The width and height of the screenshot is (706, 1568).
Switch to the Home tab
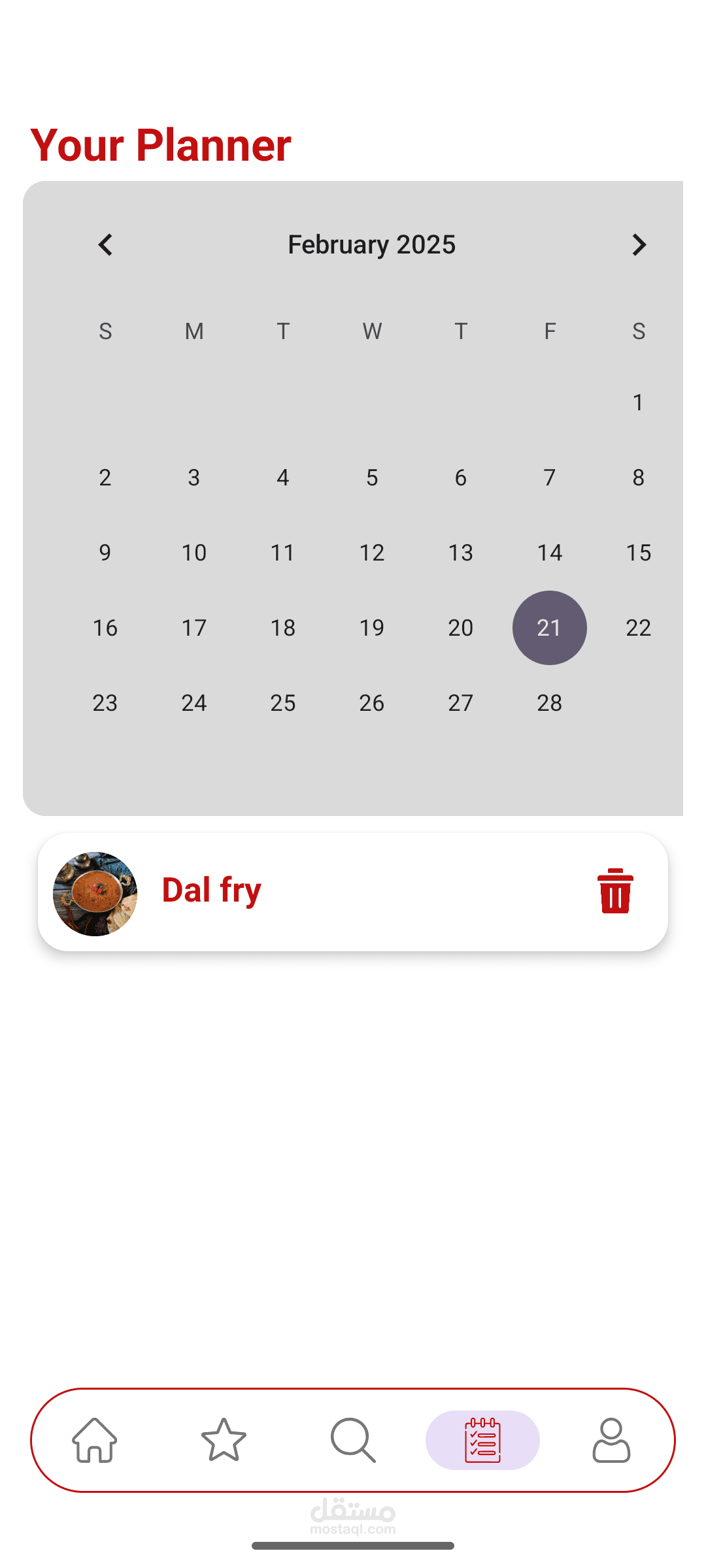click(95, 1440)
